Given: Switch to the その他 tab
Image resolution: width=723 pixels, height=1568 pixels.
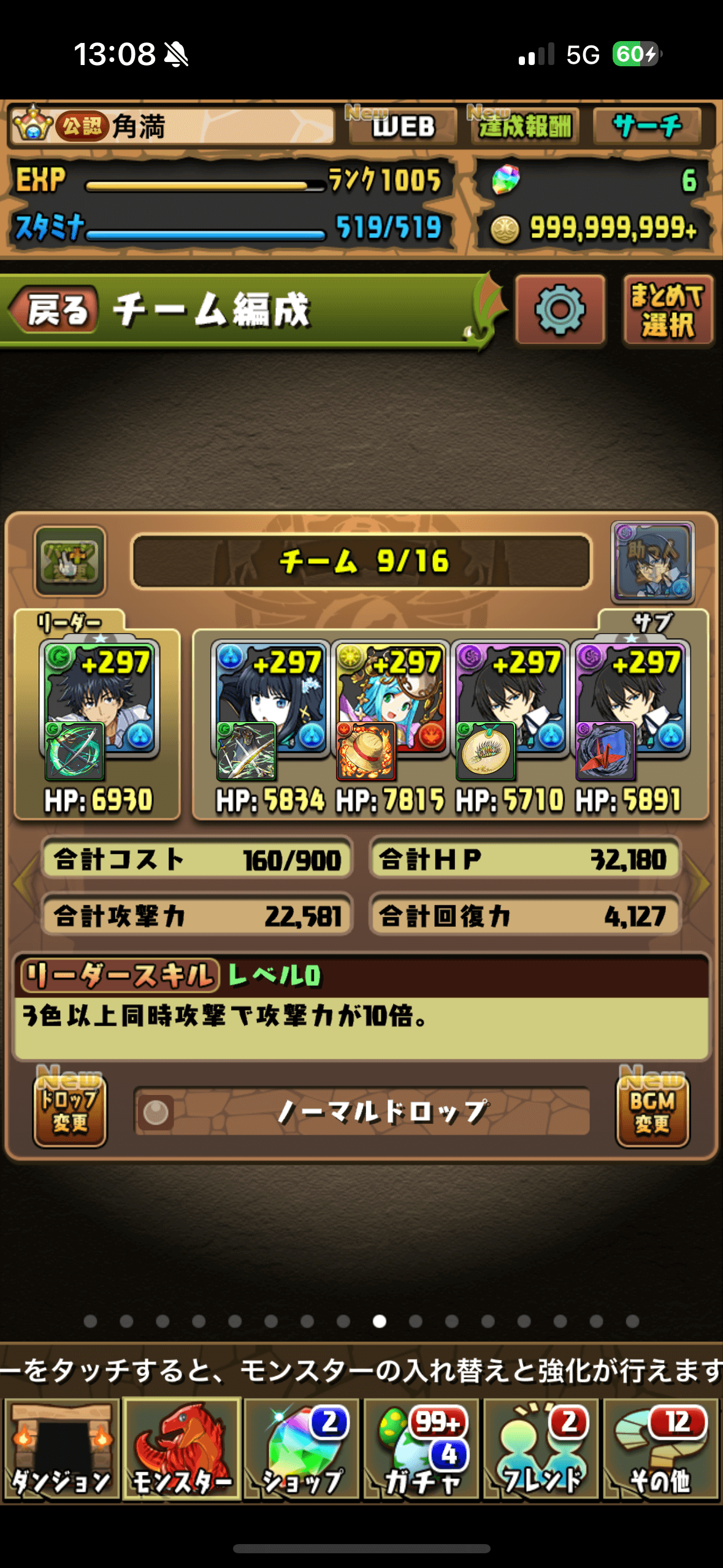Looking at the screenshot, I should coord(660,1449).
